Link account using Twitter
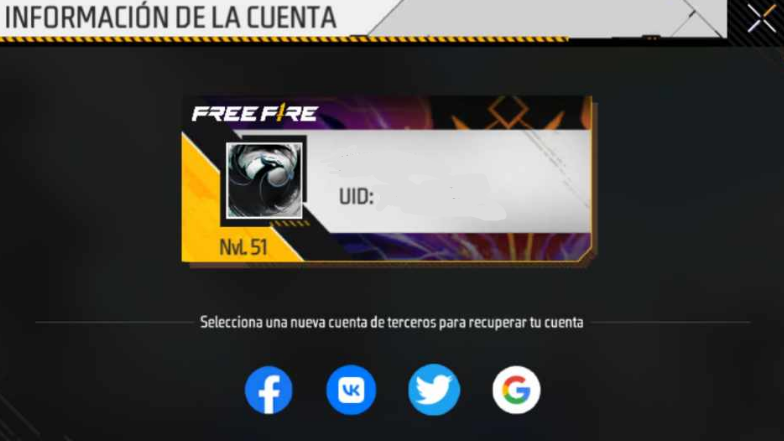Screen dimensions: 784x441 (434, 390)
